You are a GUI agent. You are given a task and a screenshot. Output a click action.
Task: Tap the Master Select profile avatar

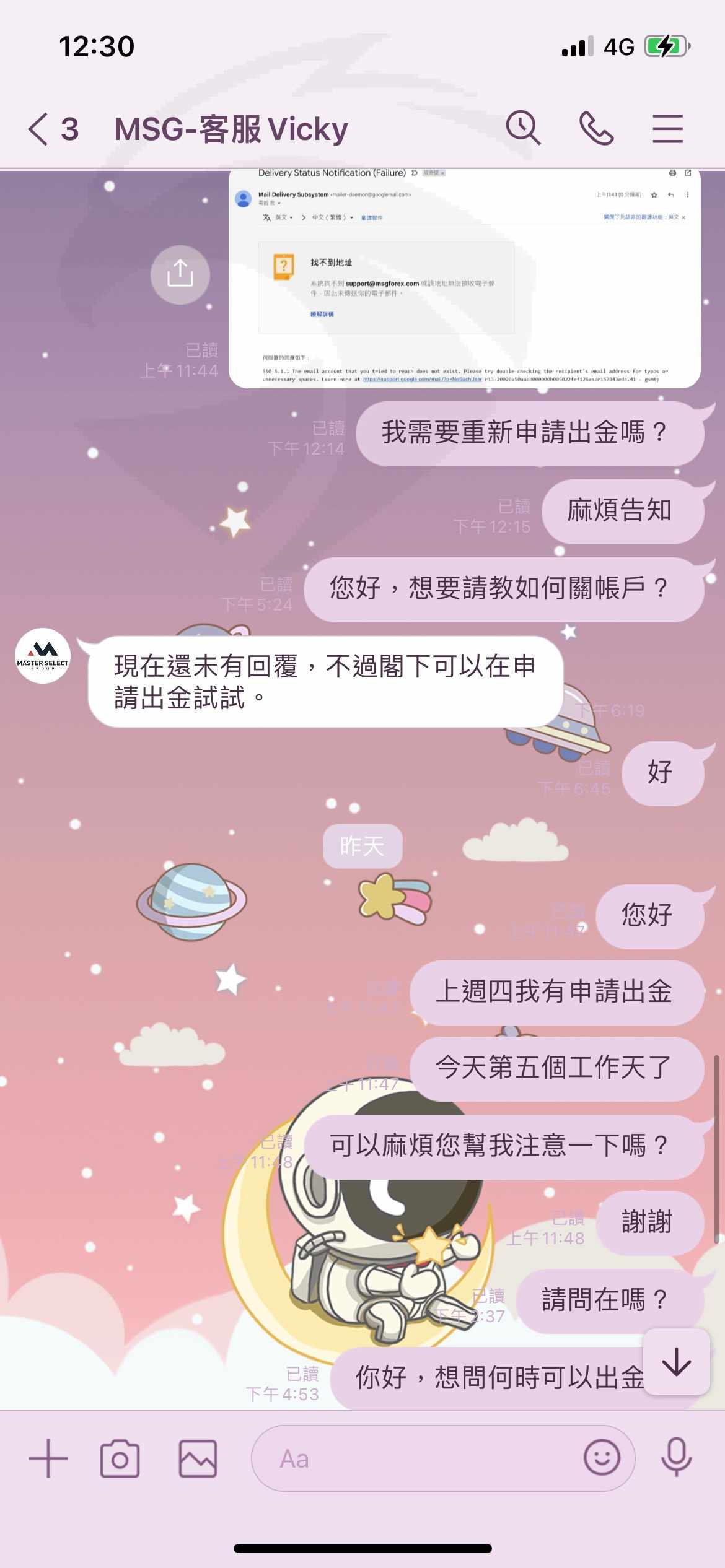pyautogui.click(x=42, y=655)
